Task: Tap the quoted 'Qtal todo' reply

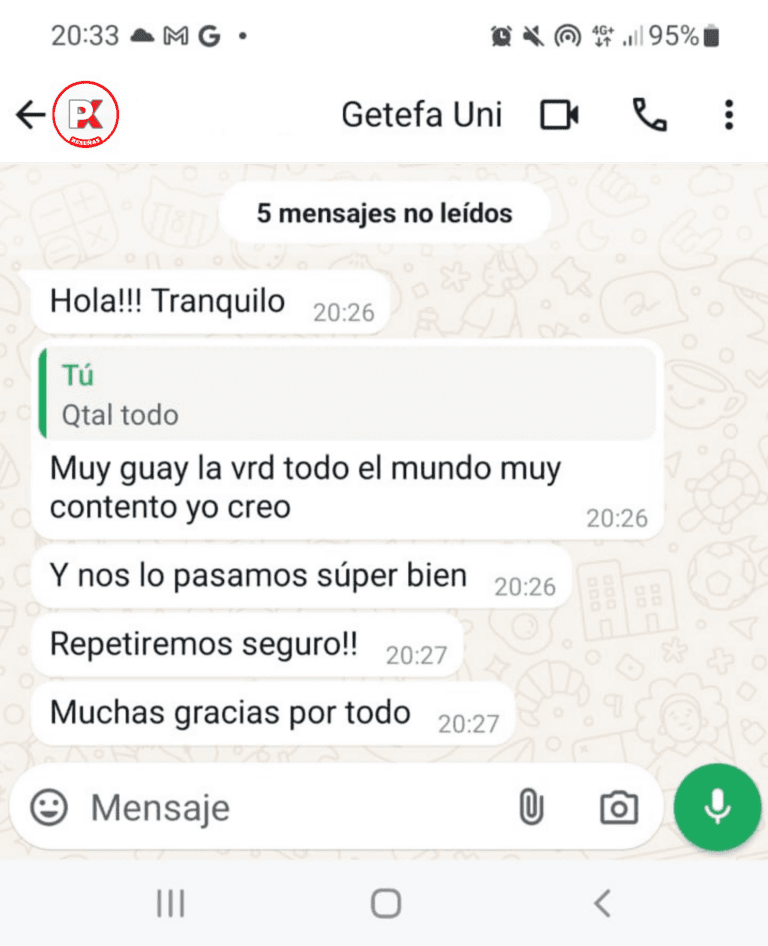Action: (347, 394)
